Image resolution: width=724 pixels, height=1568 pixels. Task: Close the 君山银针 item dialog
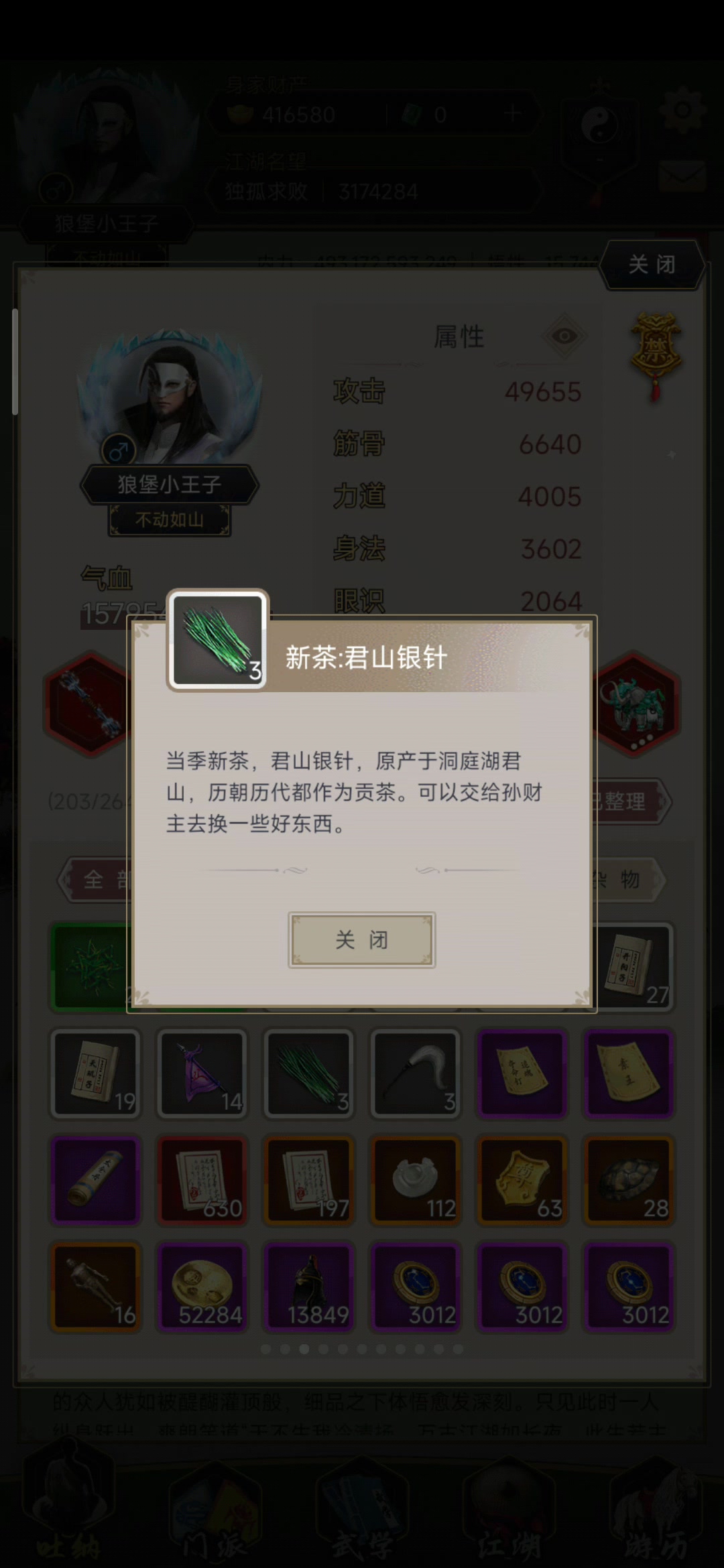pyautogui.click(x=361, y=939)
